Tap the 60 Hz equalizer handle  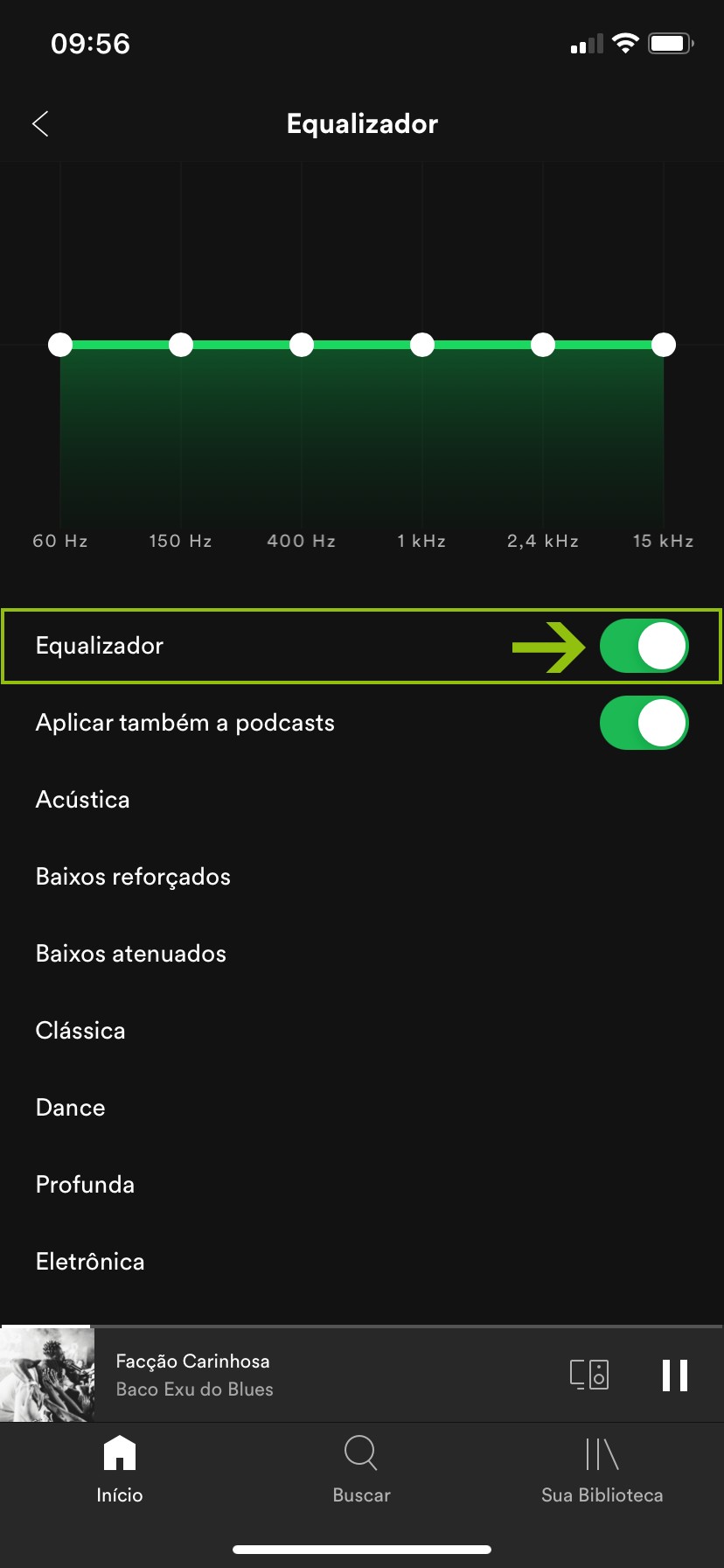tap(60, 345)
